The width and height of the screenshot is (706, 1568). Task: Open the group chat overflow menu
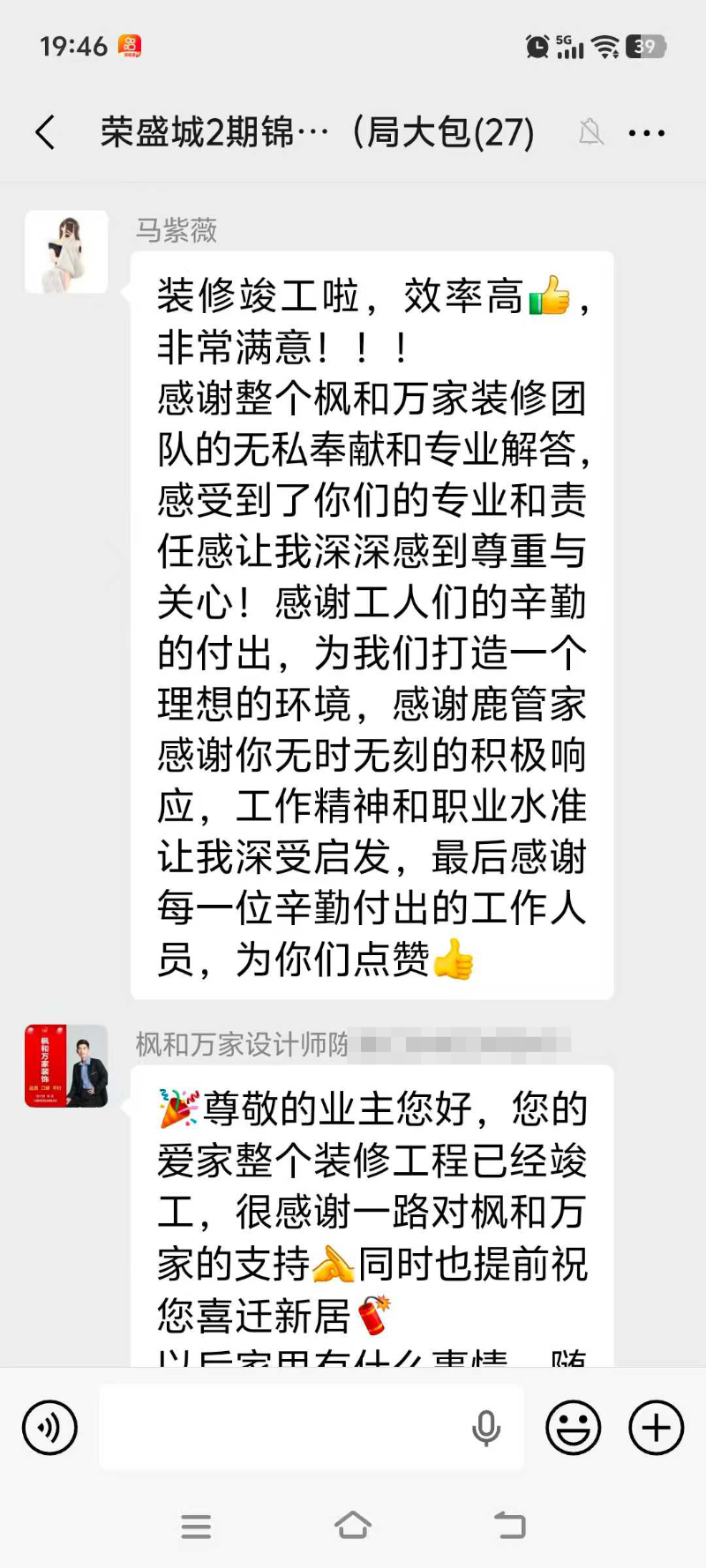click(646, 133)
